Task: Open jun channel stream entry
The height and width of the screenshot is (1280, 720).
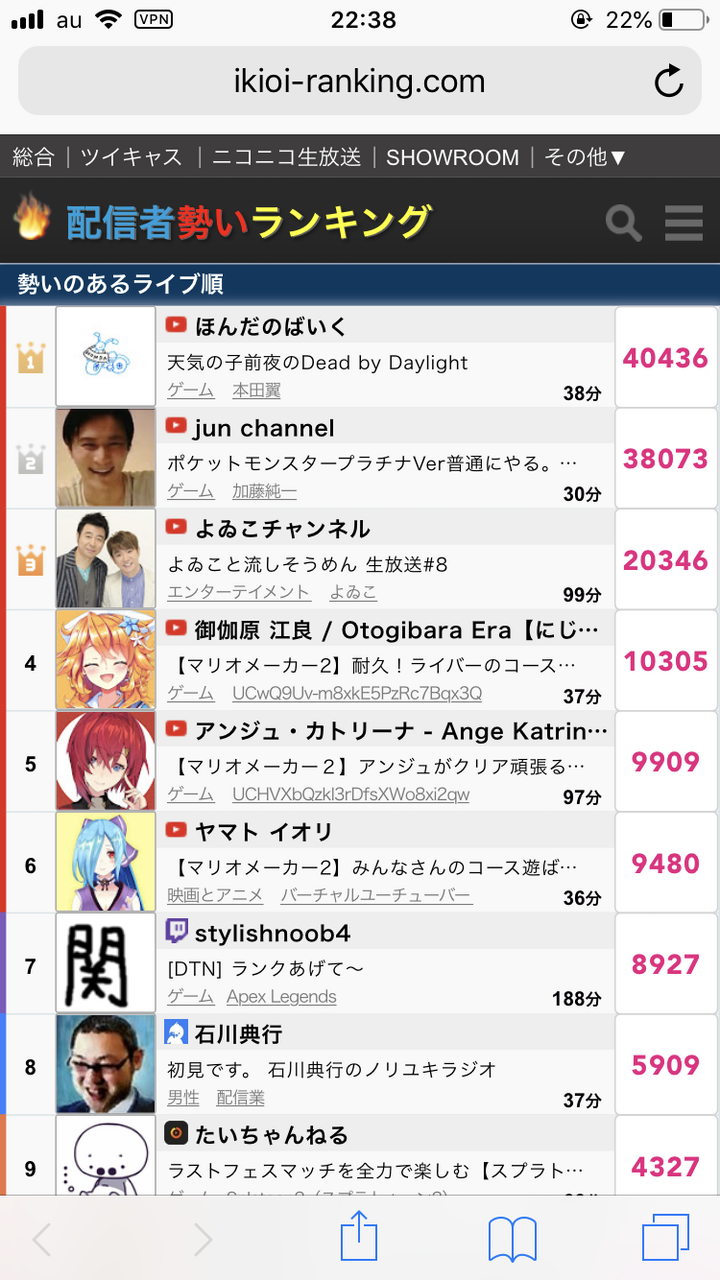Action: 264,428
